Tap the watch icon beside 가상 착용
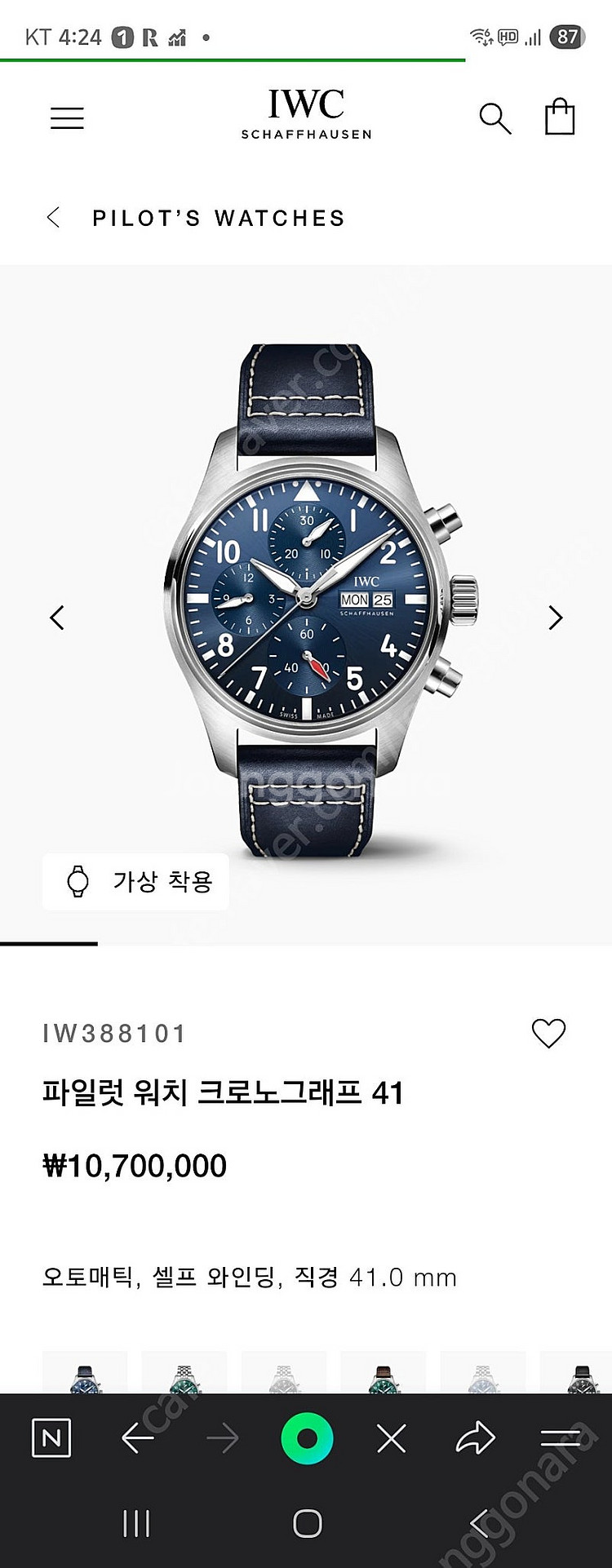 pos(79,881)
